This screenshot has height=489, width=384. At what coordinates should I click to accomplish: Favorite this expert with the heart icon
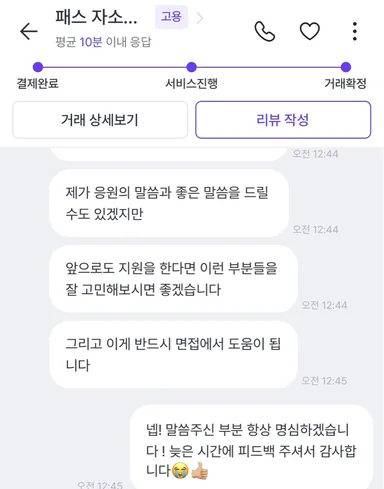[x=310, y=31]
